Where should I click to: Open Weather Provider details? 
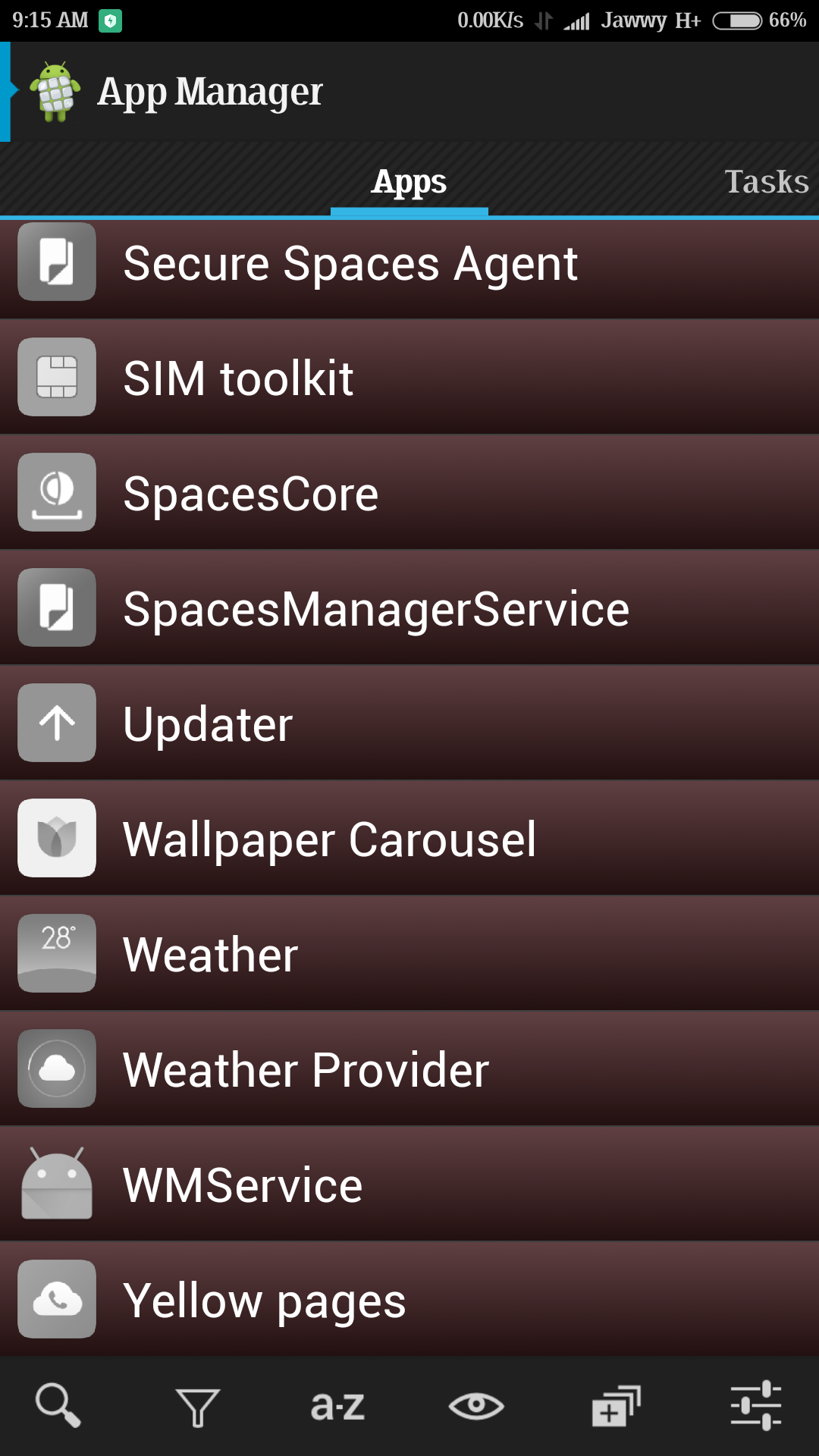(x=409, y=1069)
